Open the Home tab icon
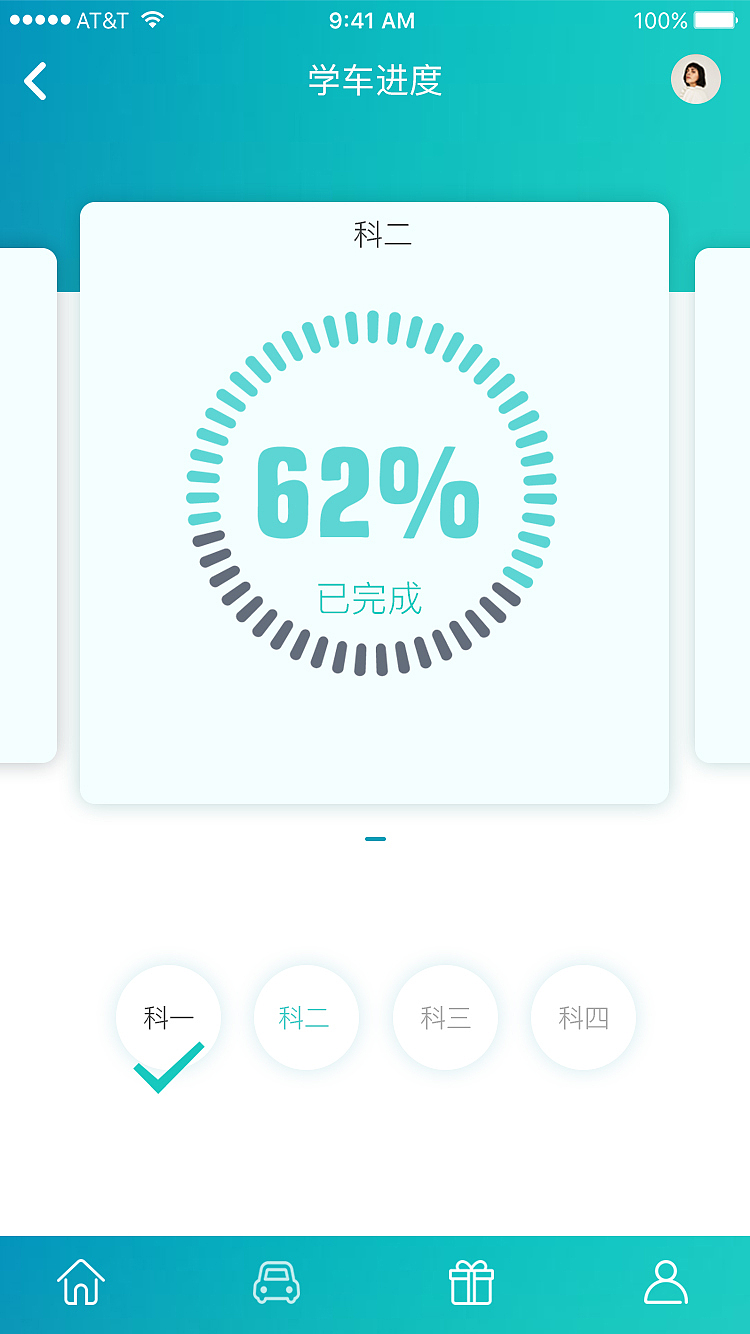 click(x=82, y=1281)
